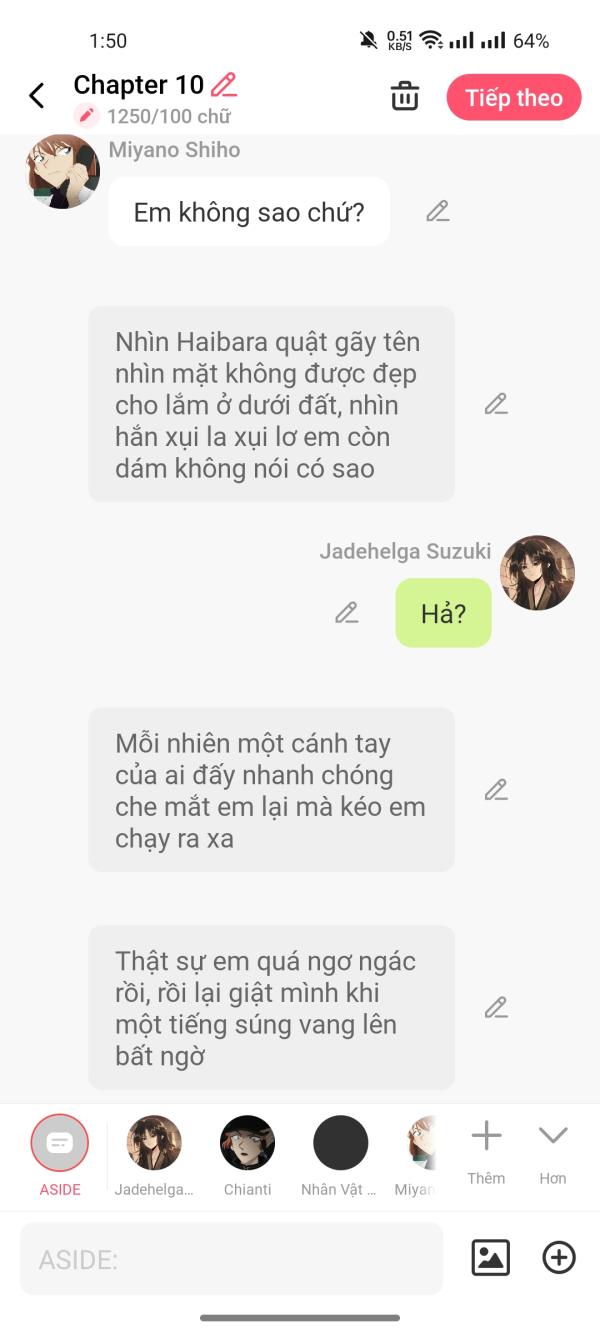Open Miyano Shiho's avatar

(x=62, y=171)
